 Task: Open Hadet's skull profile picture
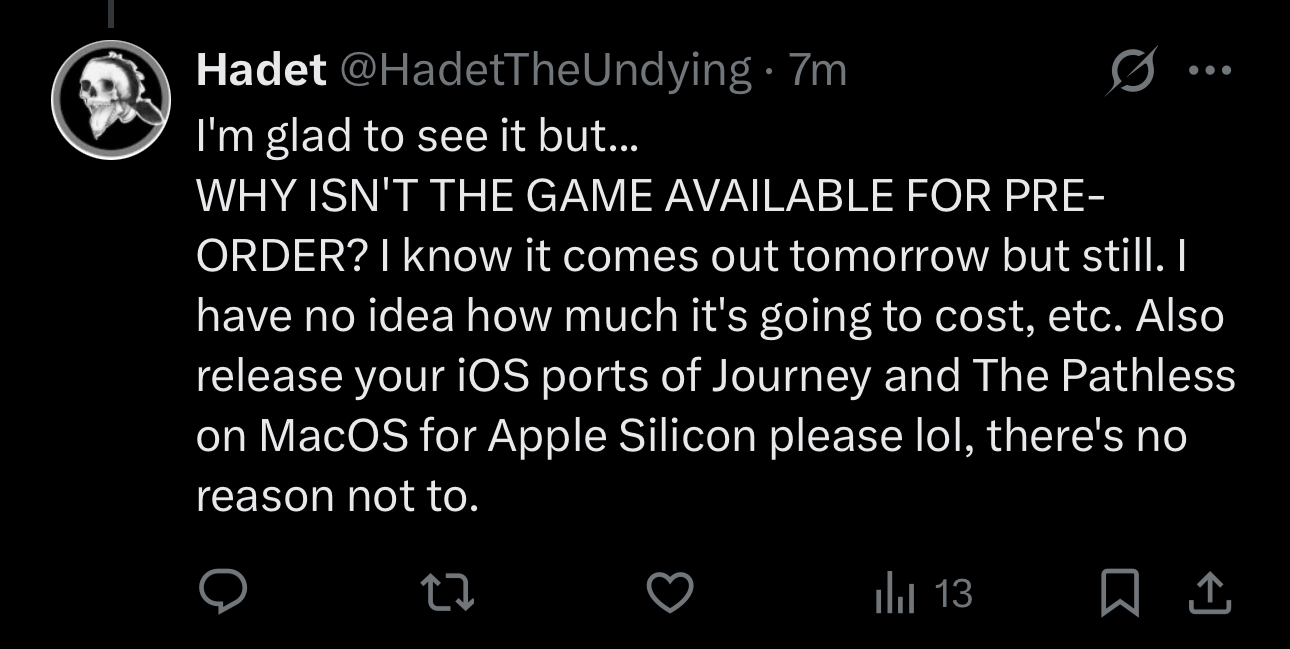point(110,98)
